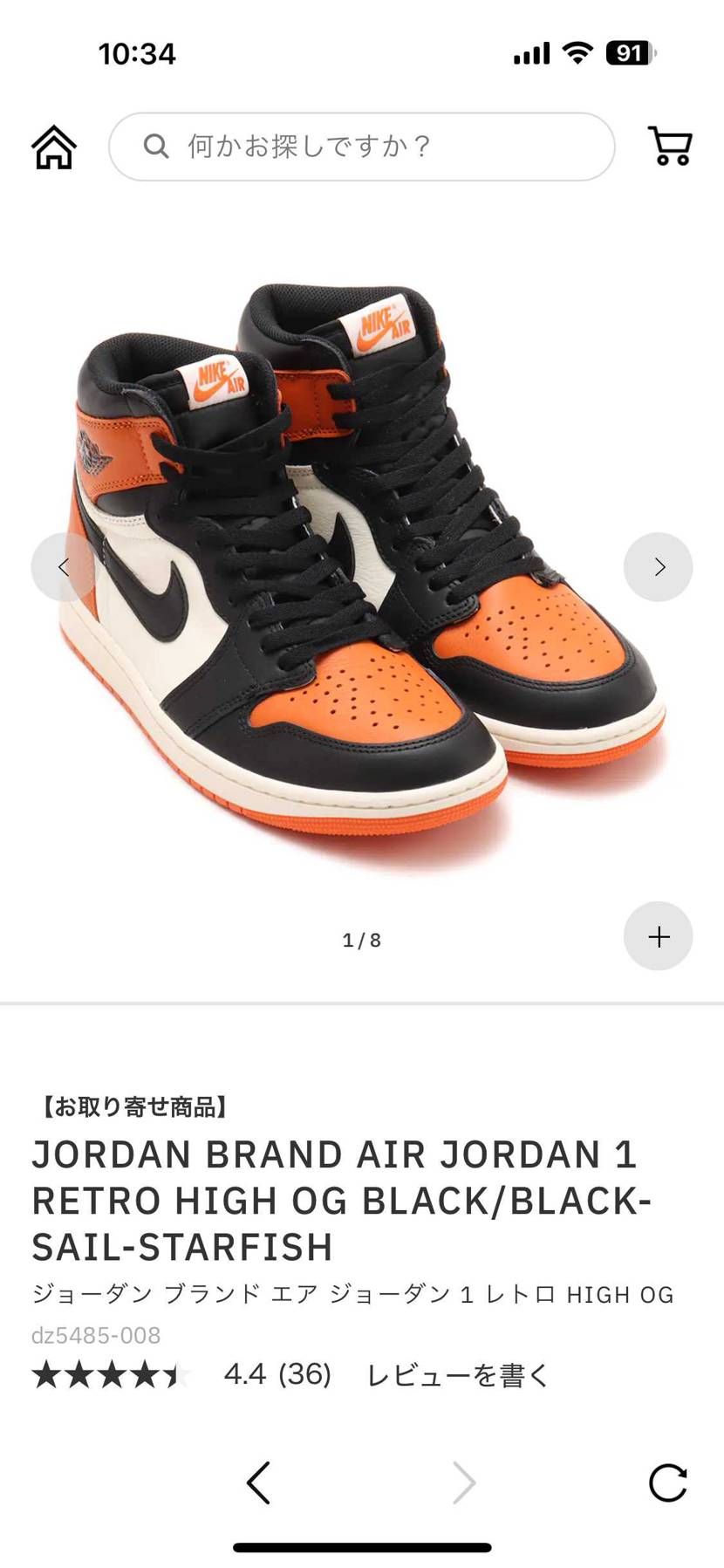Tap レビューを書く to write a review
The height and width of the screenshot is (1568, 724).
pos(457,1375)
